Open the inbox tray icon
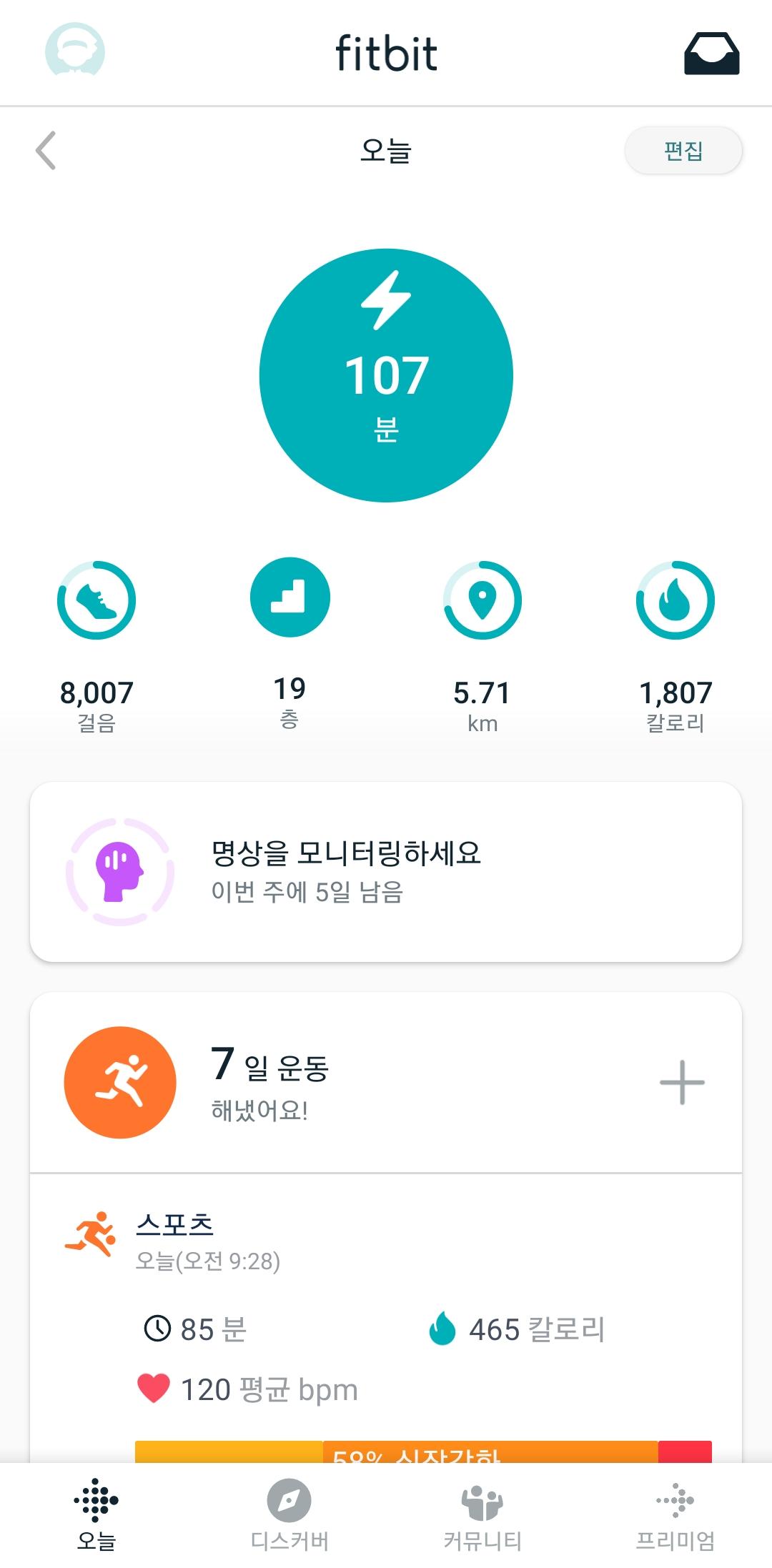This screenshot has height=1568, width=772. (x=711, y=54)
